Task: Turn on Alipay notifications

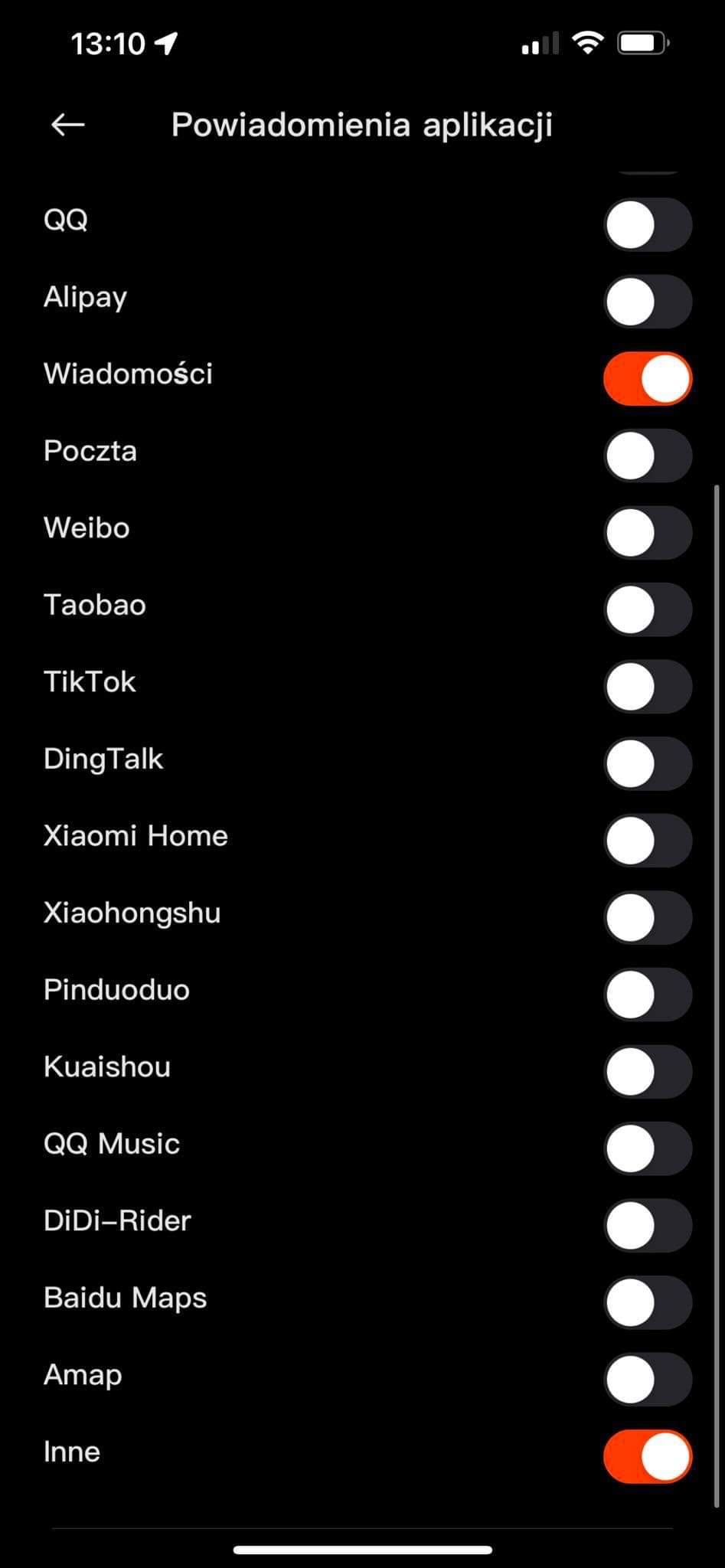Action: tap(647, 302)
